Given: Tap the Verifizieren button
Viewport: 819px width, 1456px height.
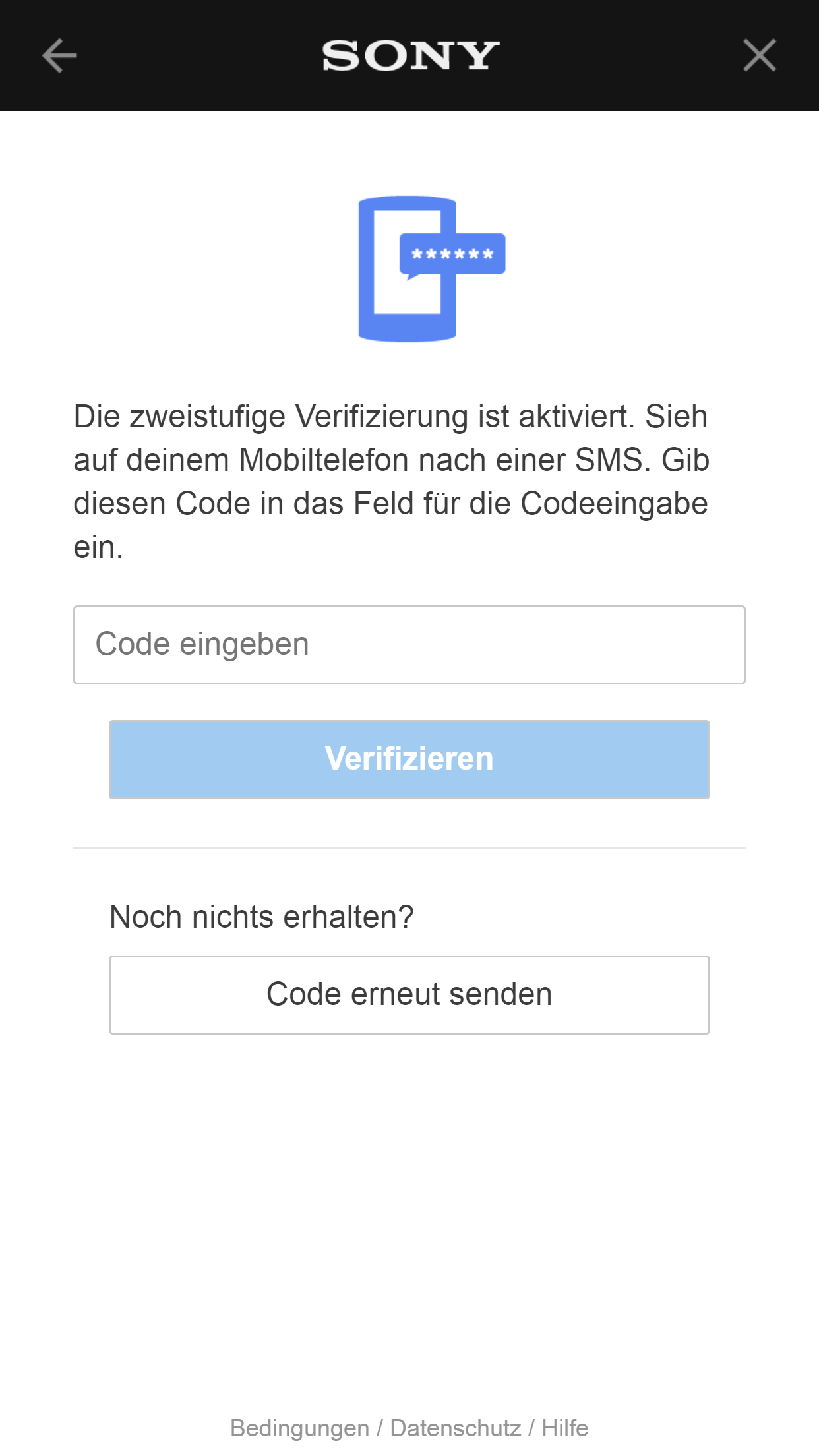Looking at the screenshot, I should point(409,759).
